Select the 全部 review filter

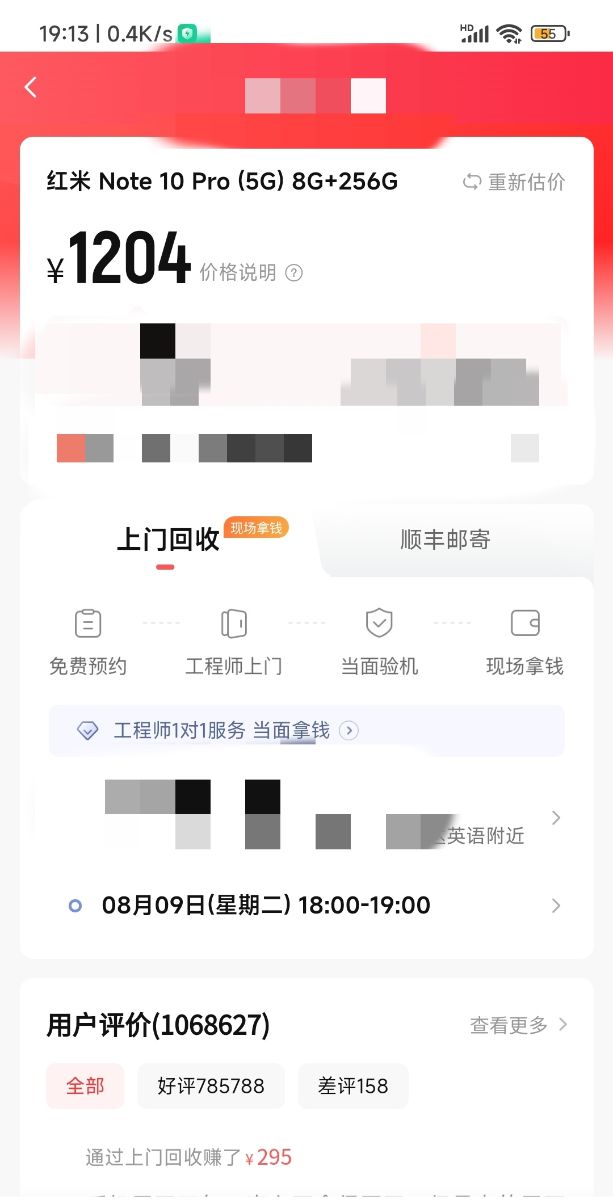(x=85, y=1086)
